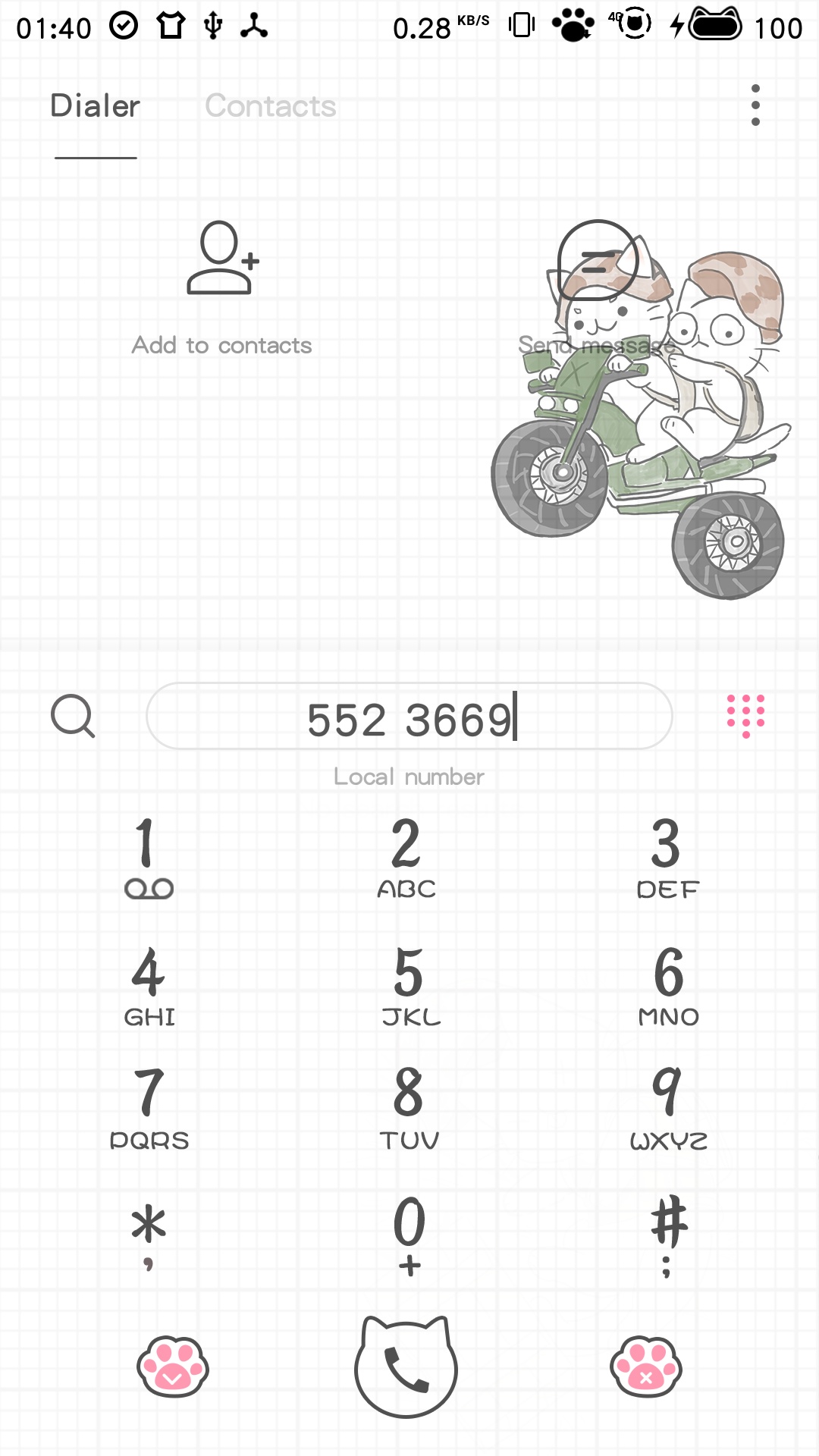The width and height of the screenshot is (819, 1456).
Task: Tap the phone number entry field
Action: click(409, 717)
